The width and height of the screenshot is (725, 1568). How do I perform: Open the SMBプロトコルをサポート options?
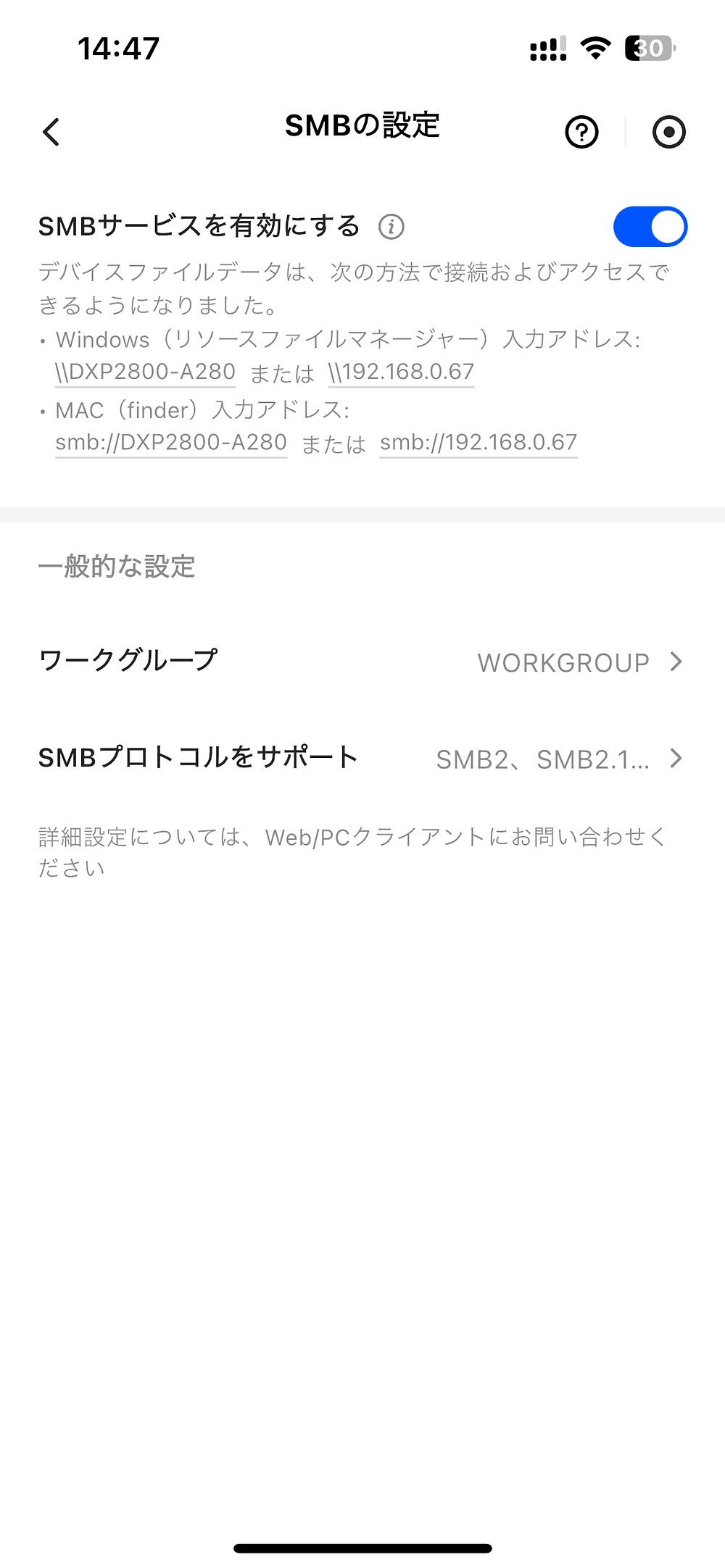362,759
